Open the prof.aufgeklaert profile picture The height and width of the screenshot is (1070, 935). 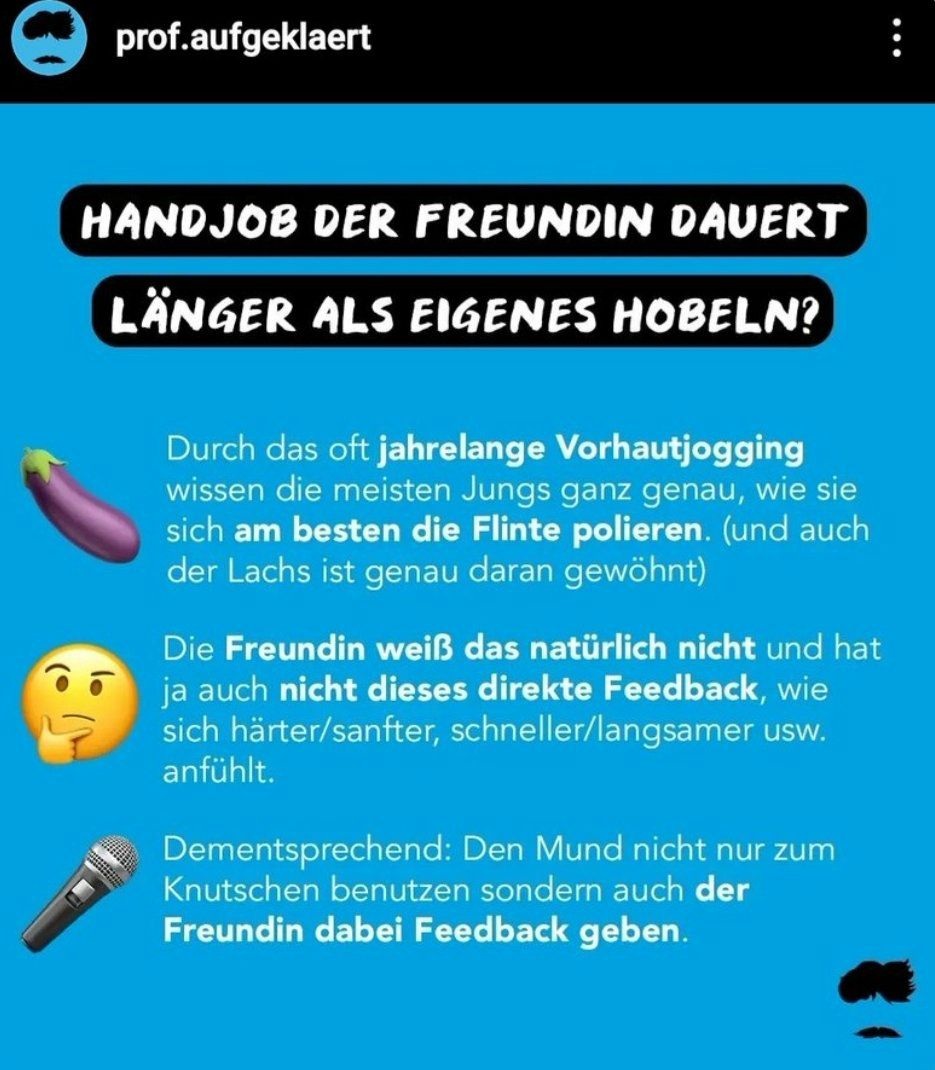click(49, 39)
